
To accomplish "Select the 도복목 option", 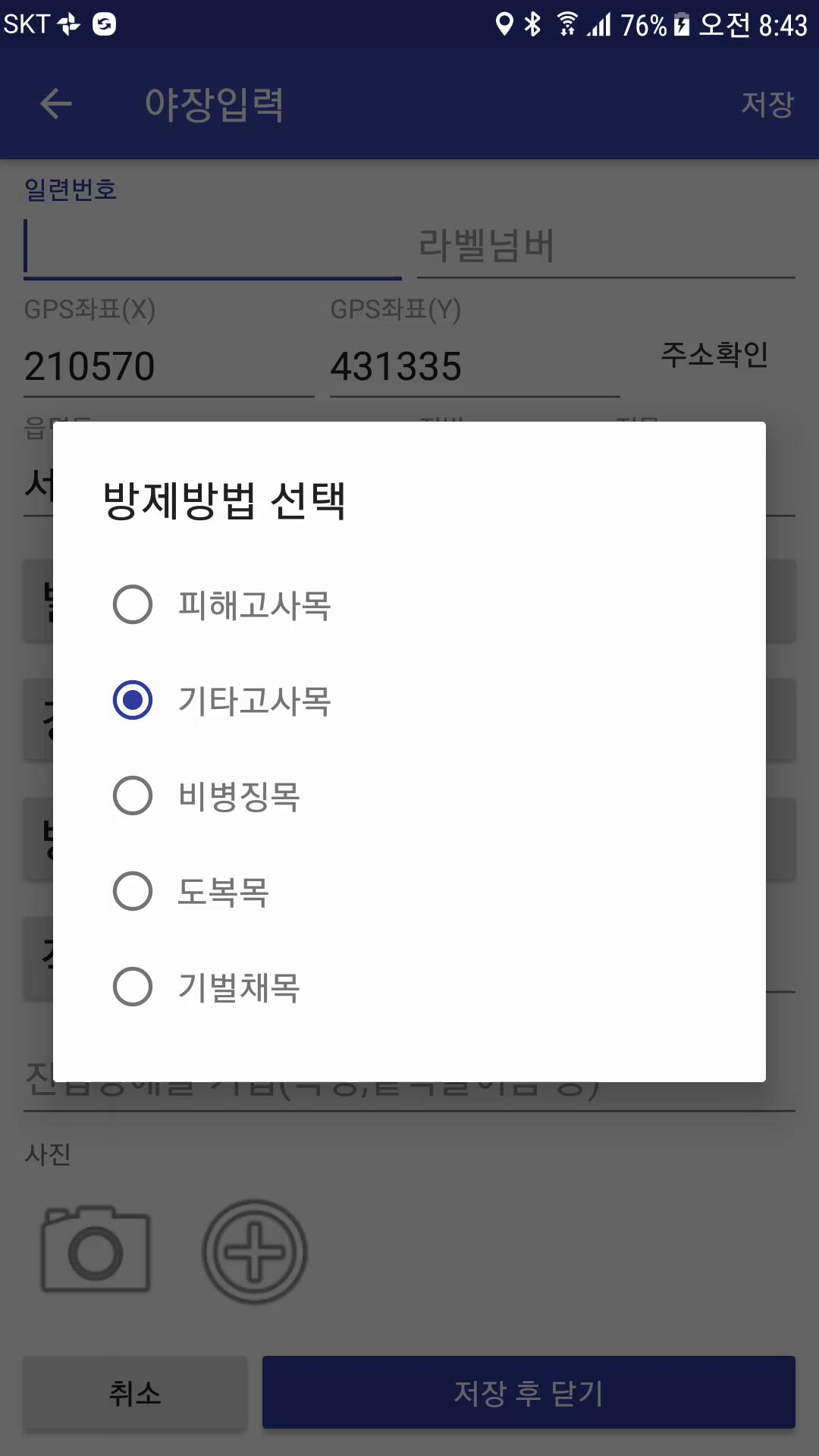I will tap(409, 891).
